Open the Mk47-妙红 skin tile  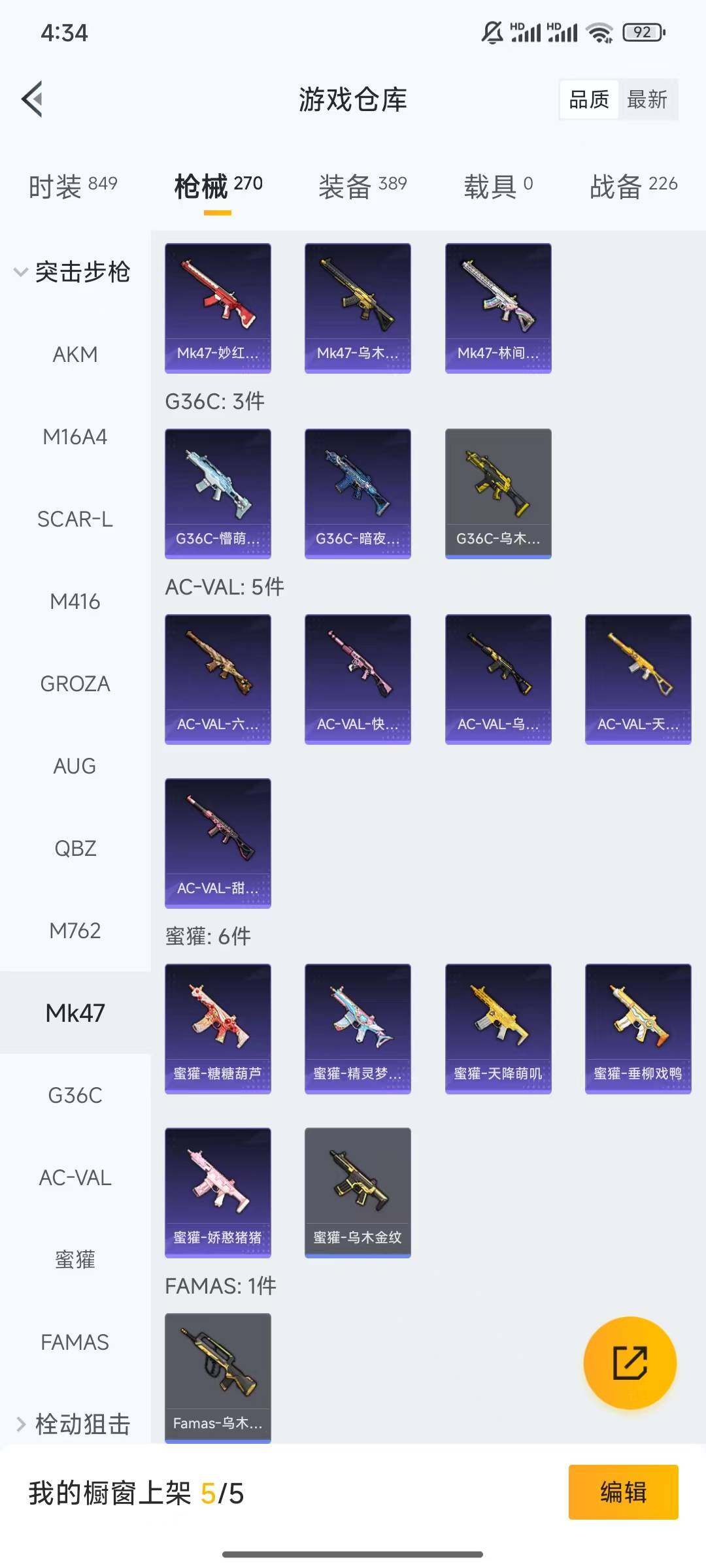218,308
